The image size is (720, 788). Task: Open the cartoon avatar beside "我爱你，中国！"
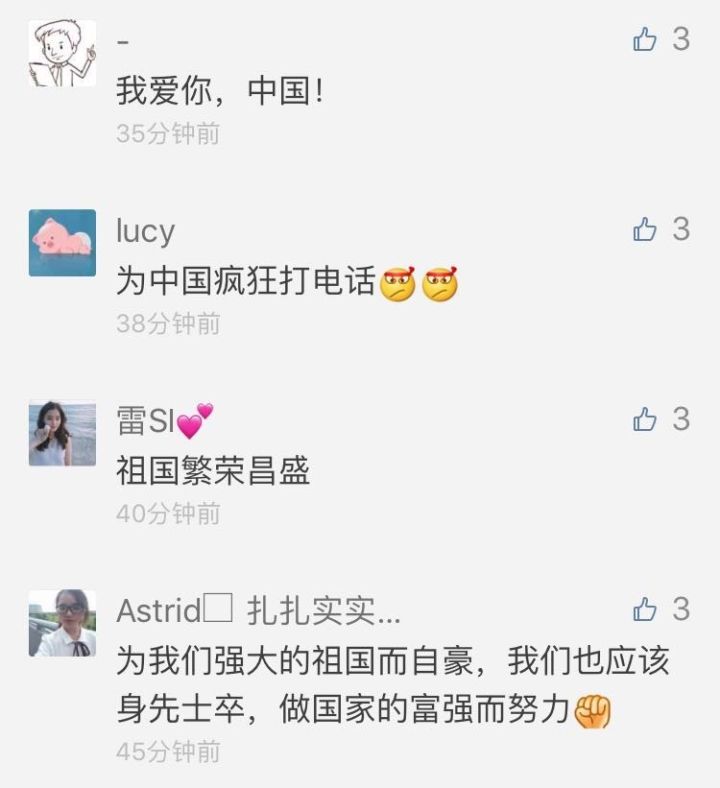tap(62, 53)
